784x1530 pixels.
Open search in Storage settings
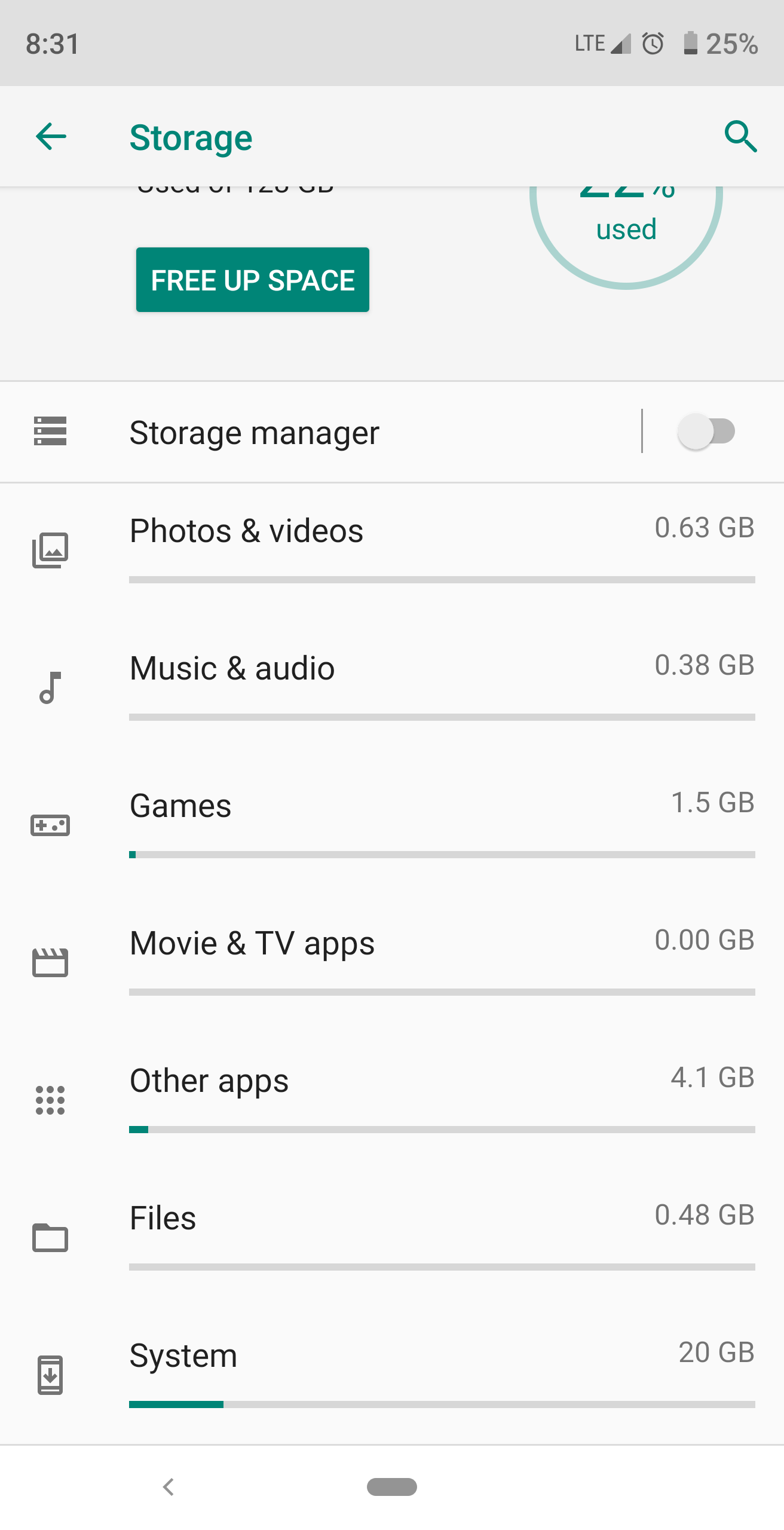click(740, 137)
